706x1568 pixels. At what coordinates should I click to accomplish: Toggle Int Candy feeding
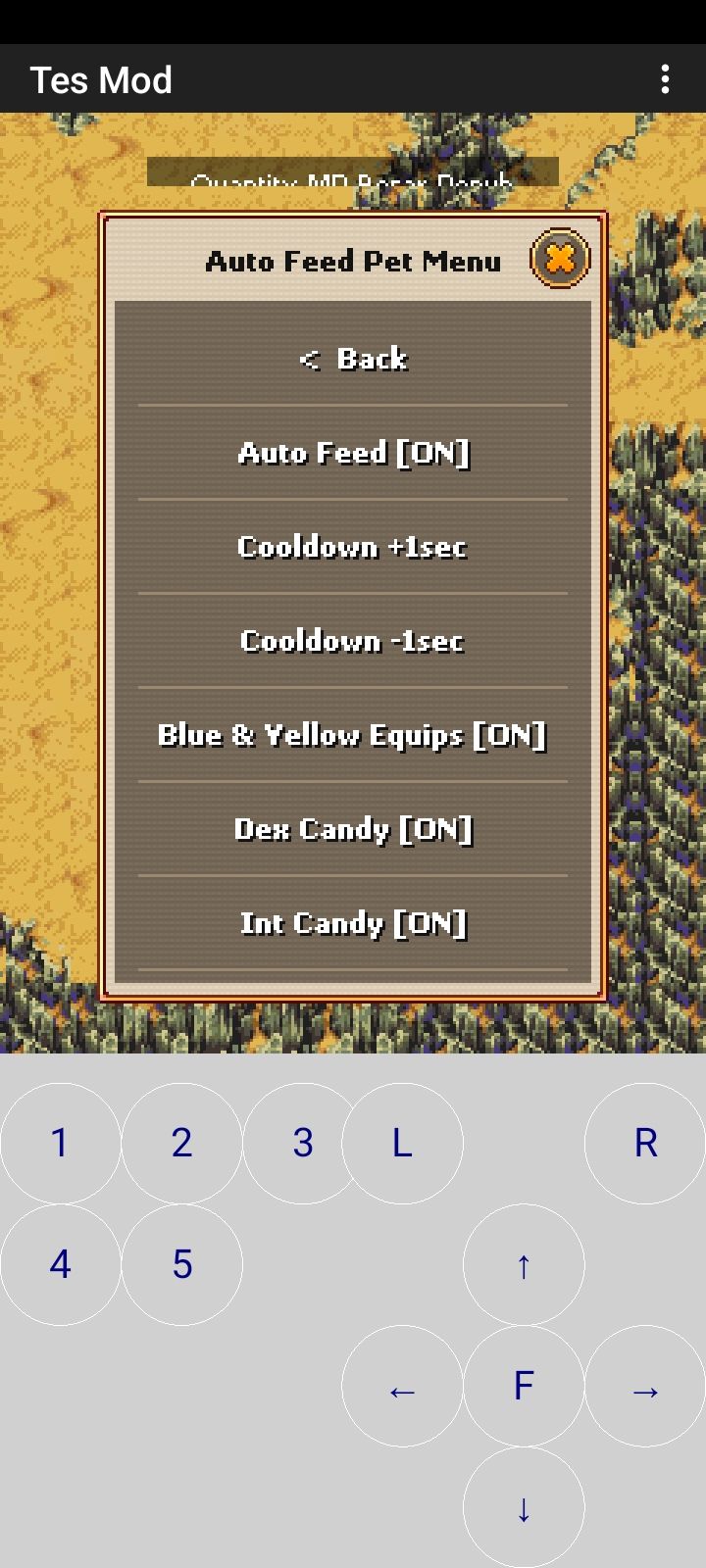353,923
